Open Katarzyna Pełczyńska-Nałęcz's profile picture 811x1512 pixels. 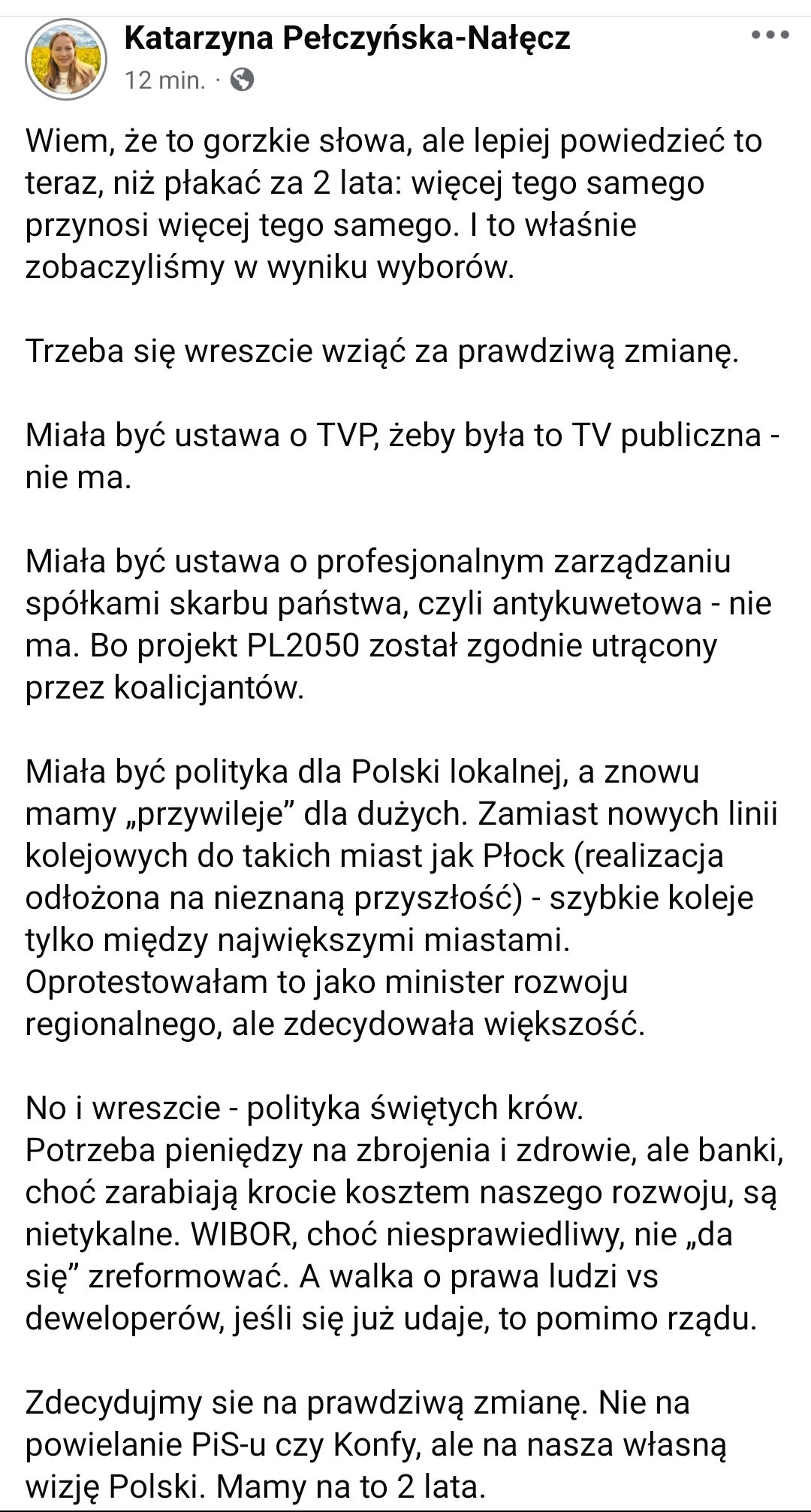(x=66, y=59)
